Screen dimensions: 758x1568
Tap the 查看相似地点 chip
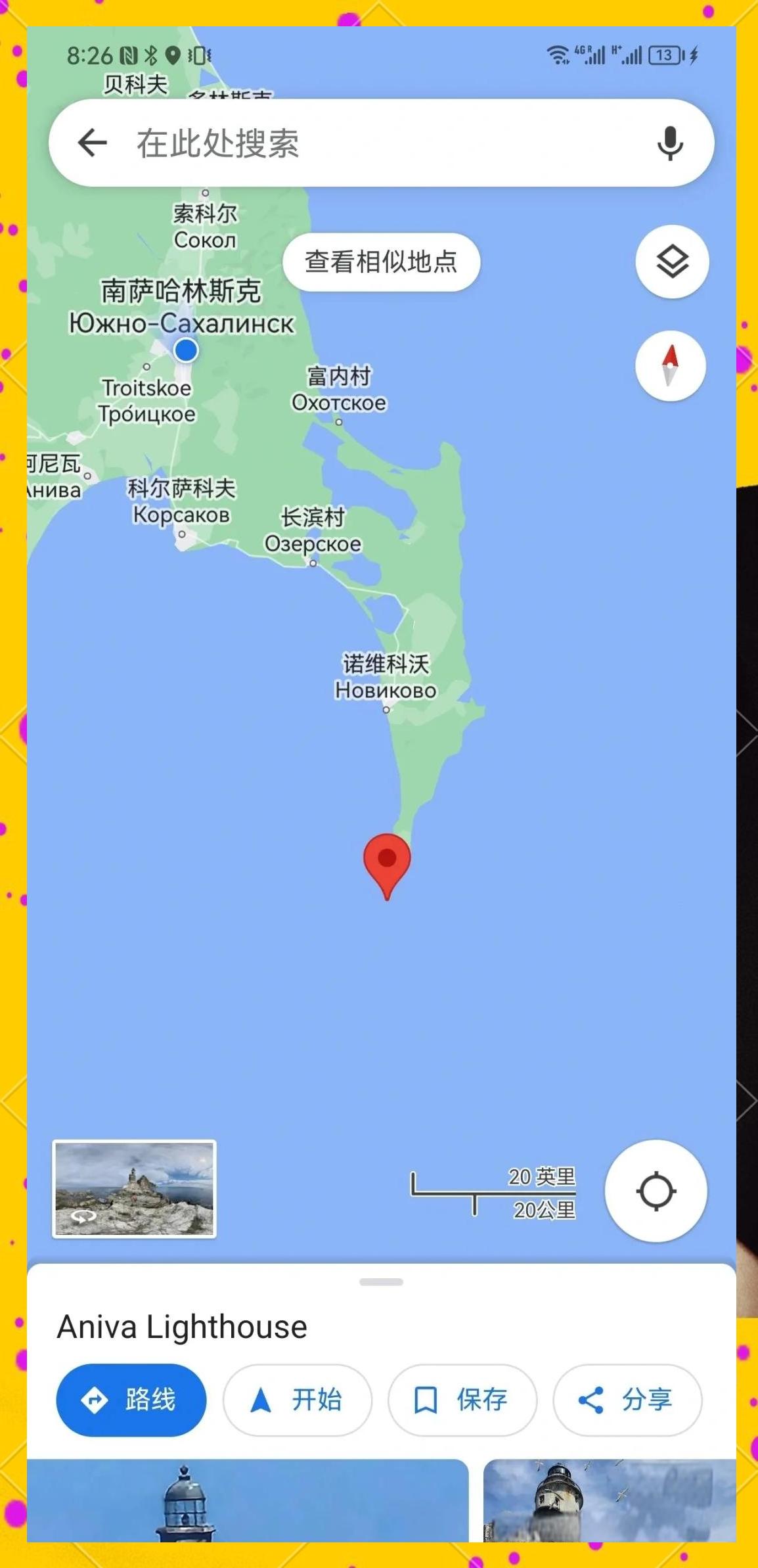pyautogui.click(x=381, y=262)
